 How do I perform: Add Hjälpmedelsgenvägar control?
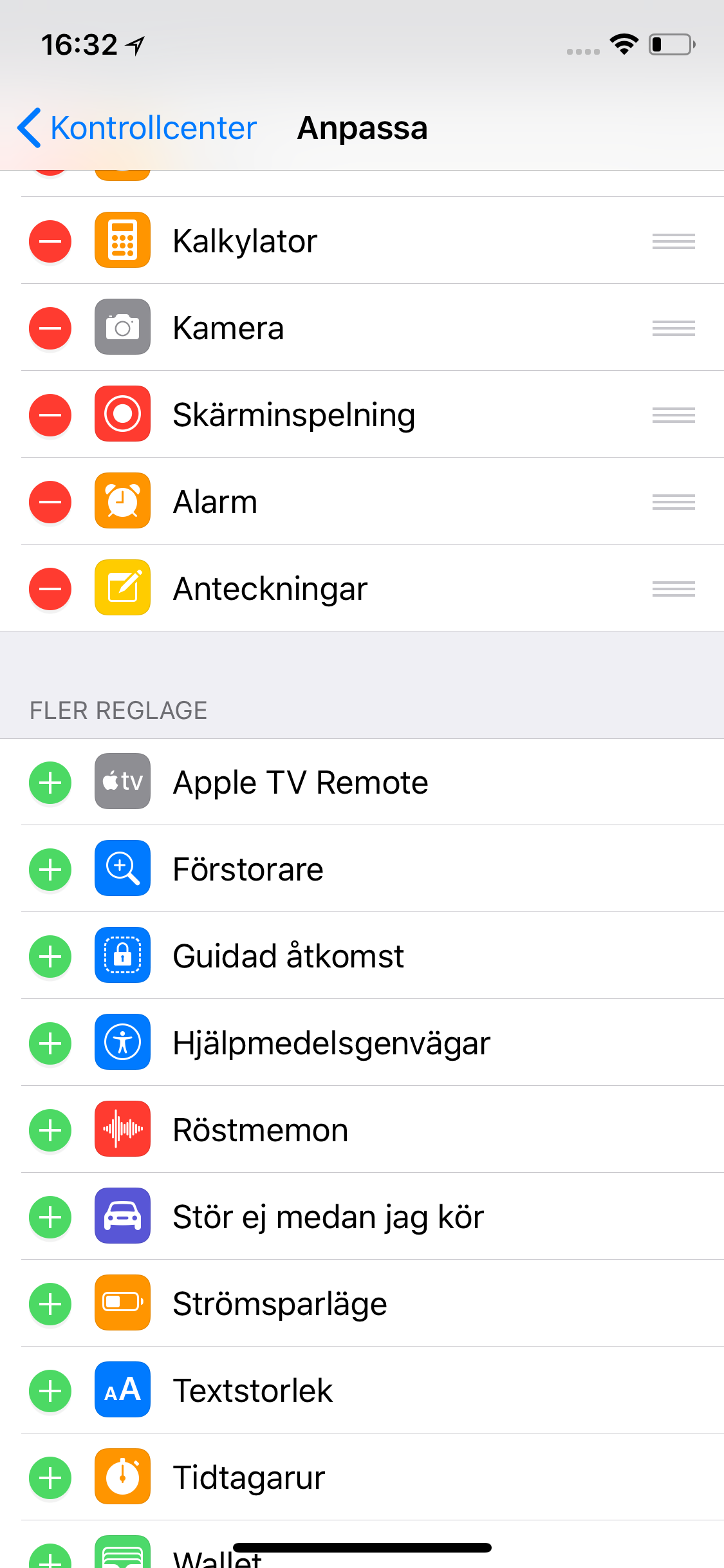[x=50, y=1043]
